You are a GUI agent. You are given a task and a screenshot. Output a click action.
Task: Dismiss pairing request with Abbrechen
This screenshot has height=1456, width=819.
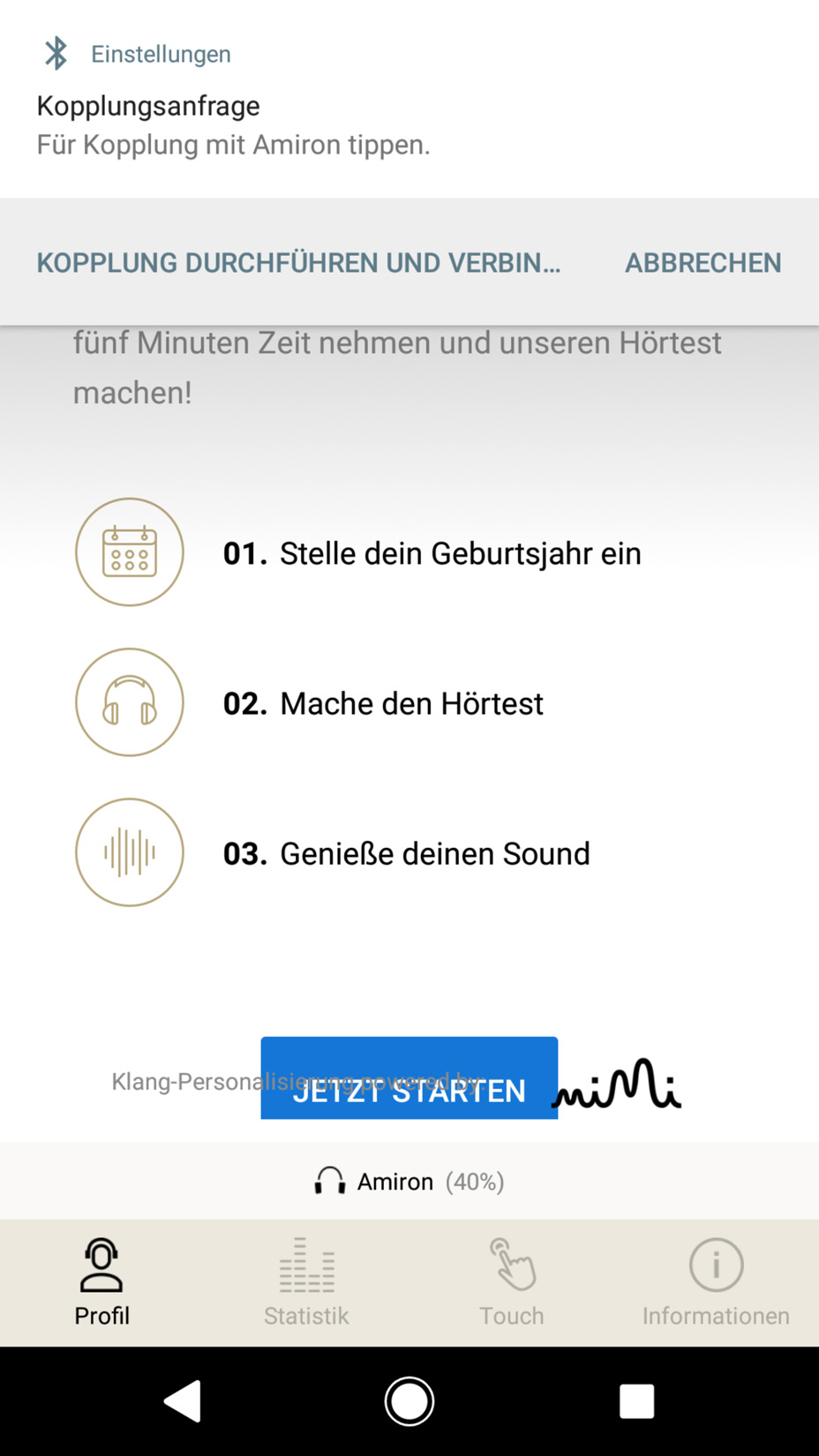tap(703, 263)
